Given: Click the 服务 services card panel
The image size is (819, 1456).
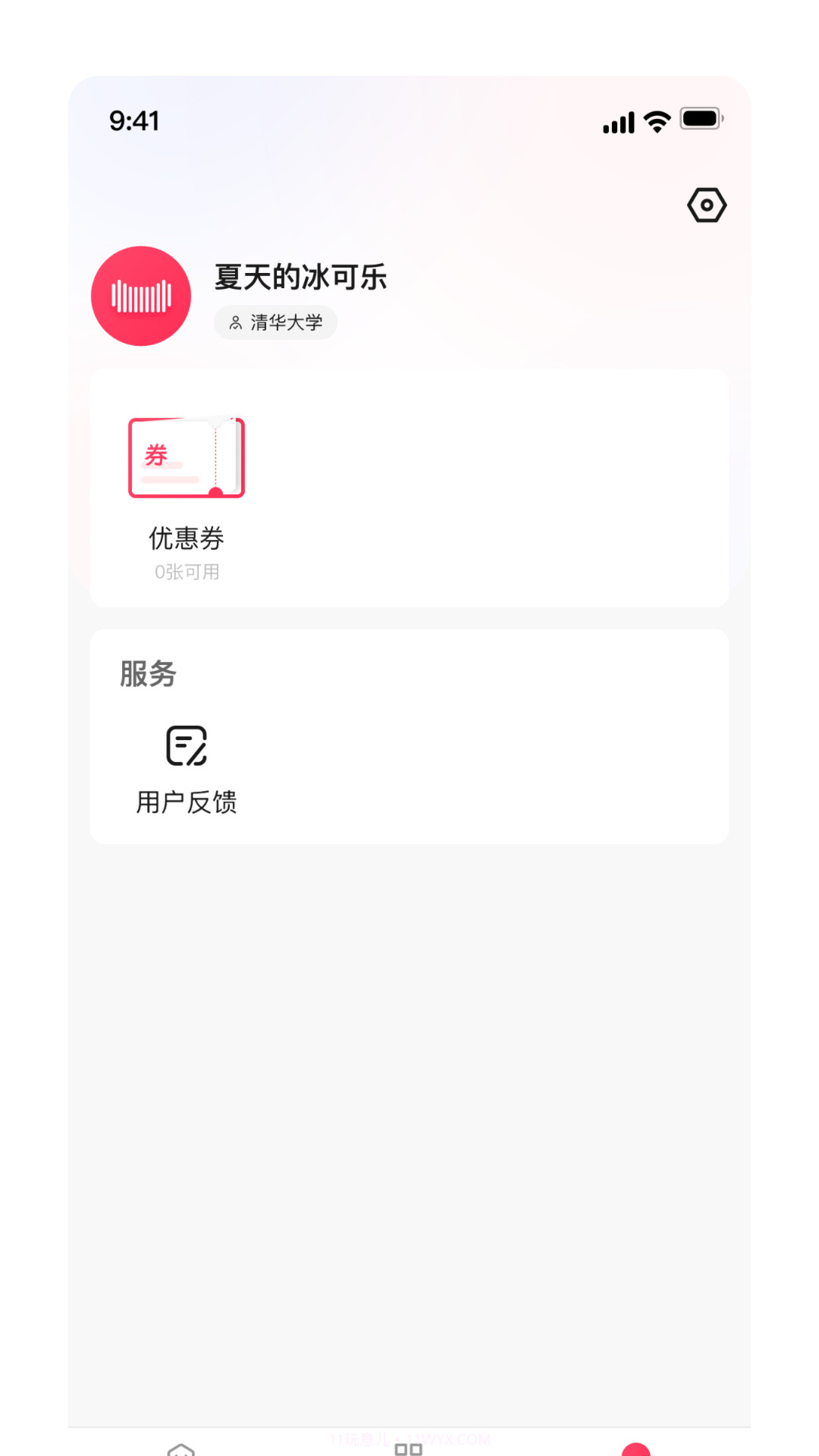Looking at the screenshot, I should point(409,736).
